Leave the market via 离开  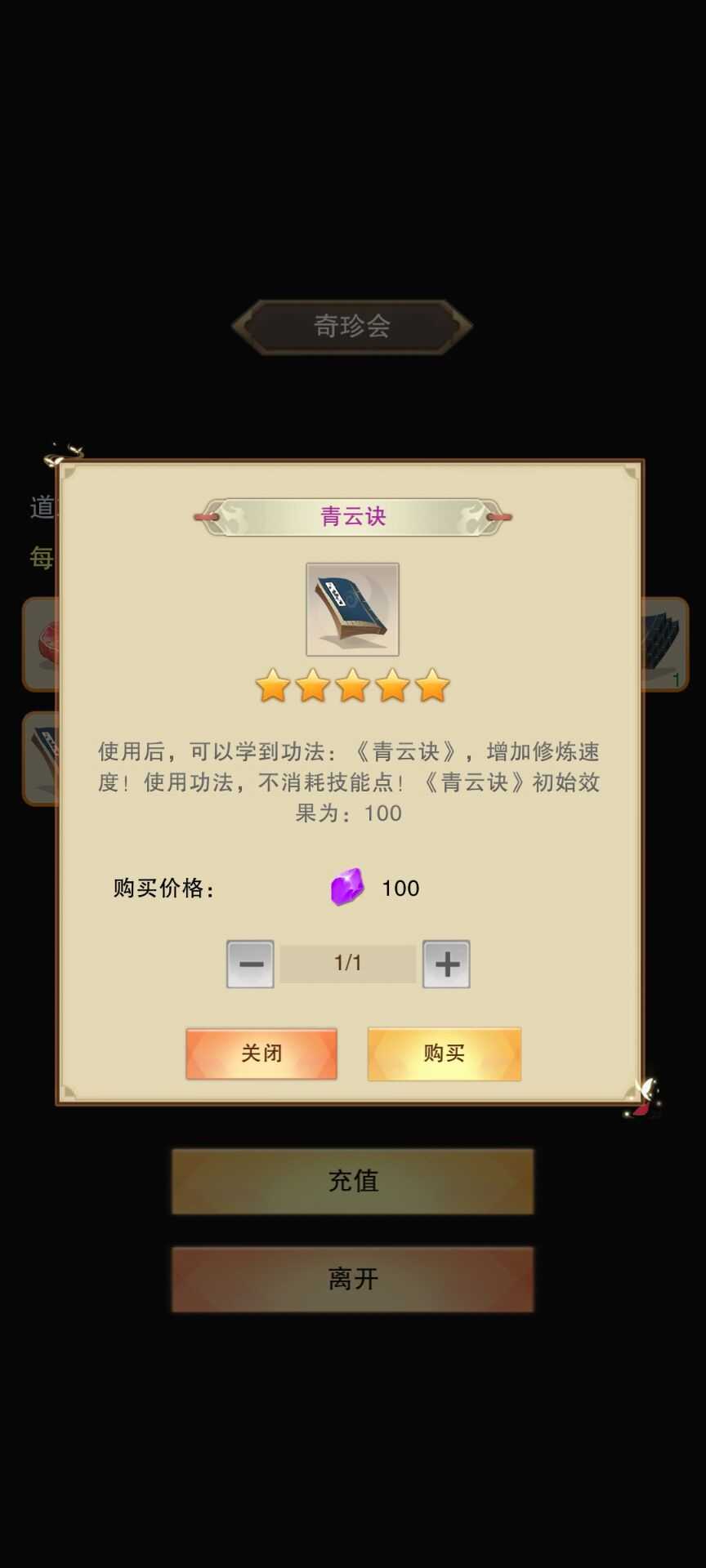click(x=352, y=1279)
